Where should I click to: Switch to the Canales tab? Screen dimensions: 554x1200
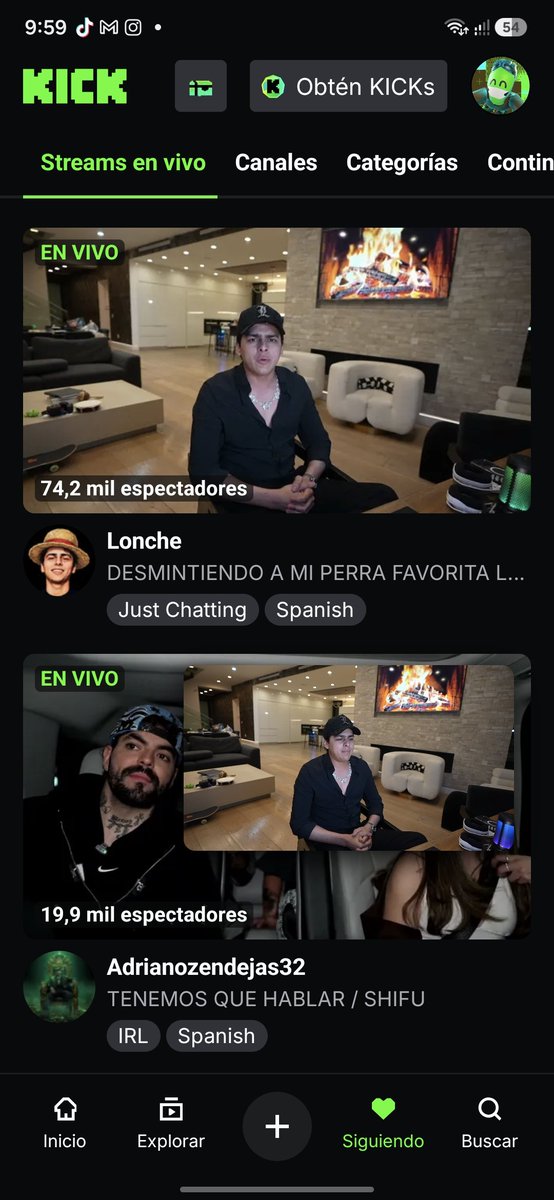pyautogui.click(x=276, y=163)
